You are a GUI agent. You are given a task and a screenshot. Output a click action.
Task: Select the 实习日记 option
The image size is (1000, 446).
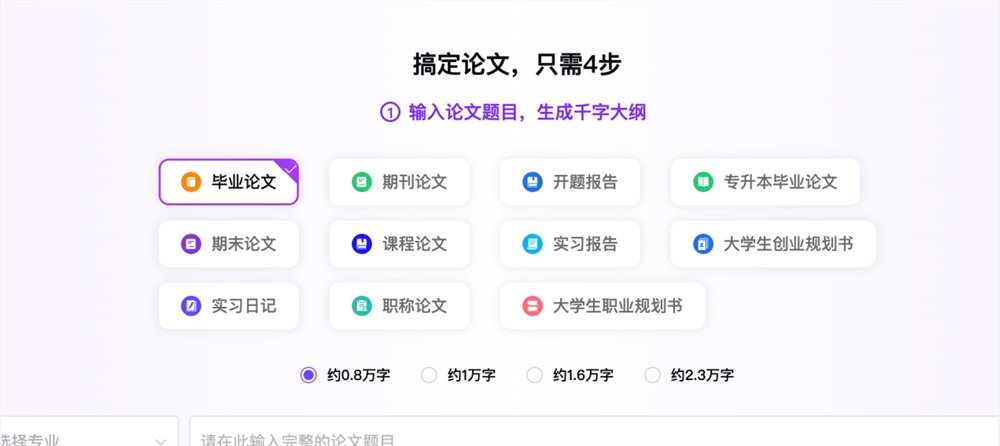click(229, 306)
